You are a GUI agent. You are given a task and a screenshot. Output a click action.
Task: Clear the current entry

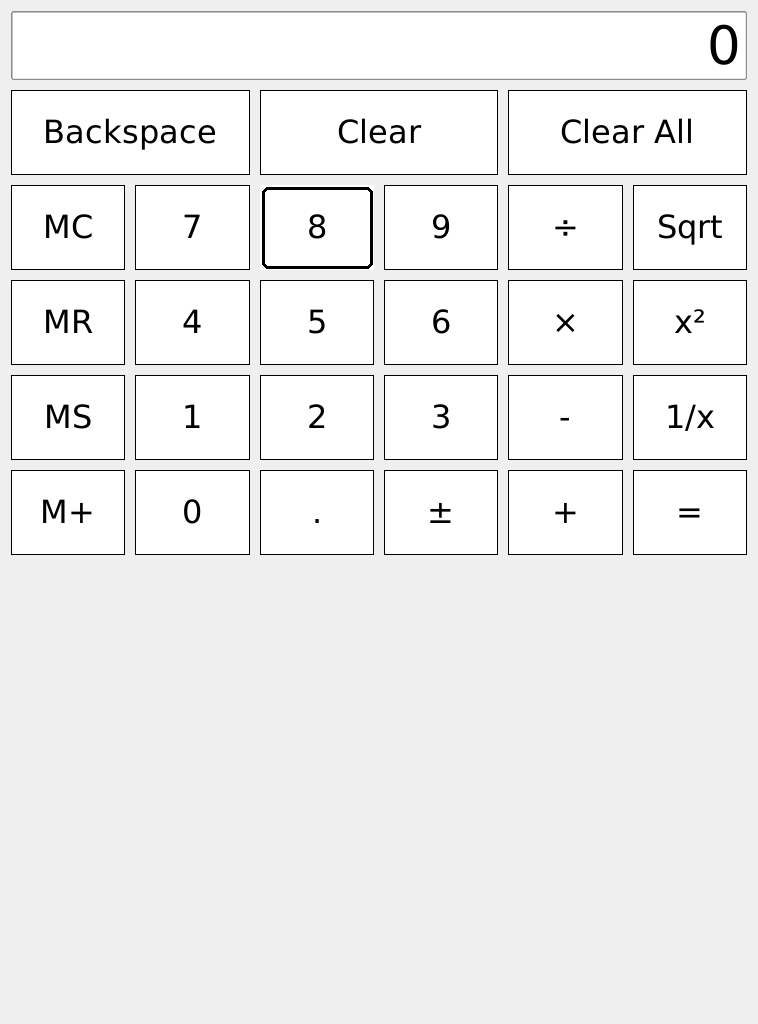379,132
